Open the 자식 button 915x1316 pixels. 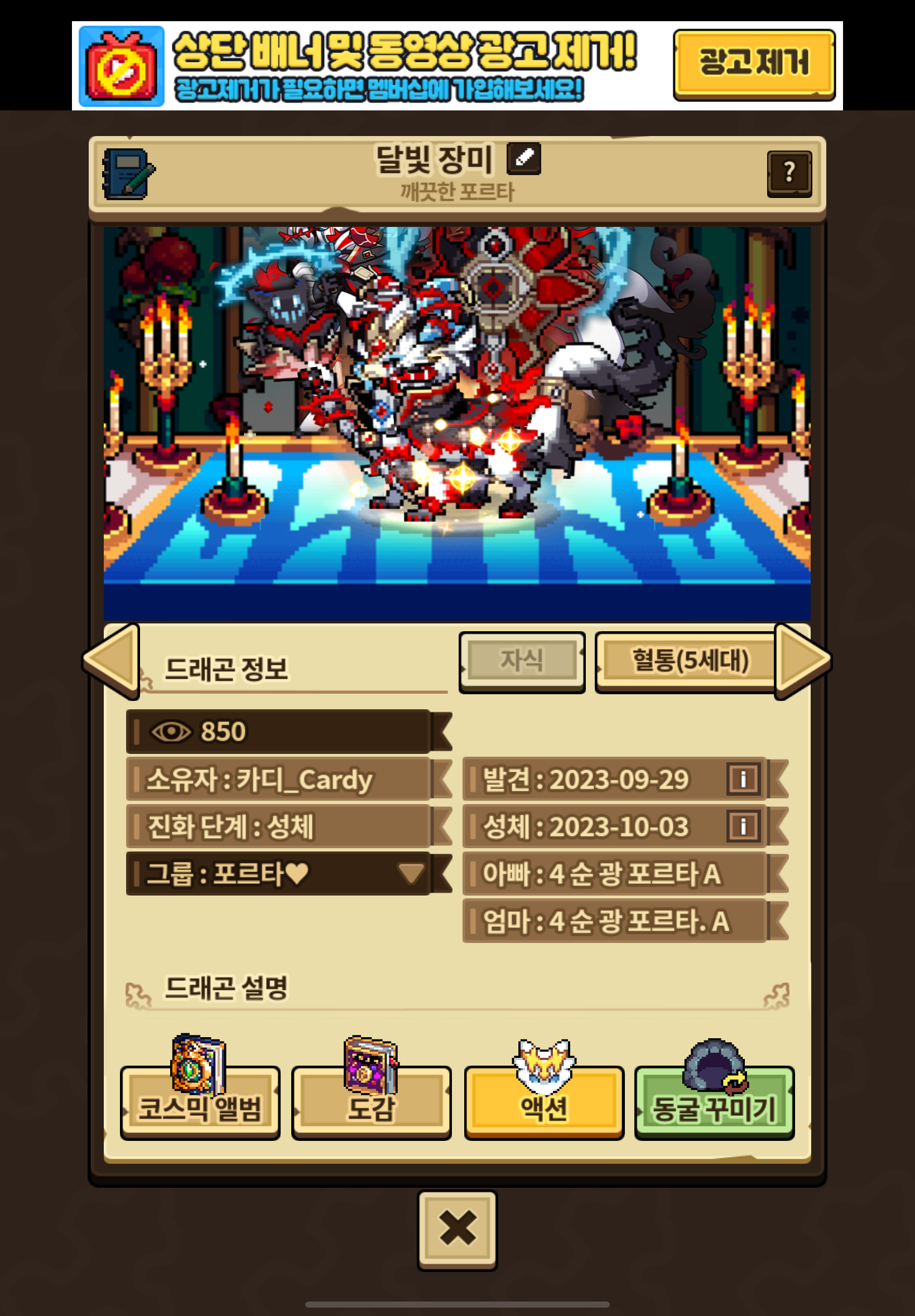pyautogui.click(x=522, y=662)
